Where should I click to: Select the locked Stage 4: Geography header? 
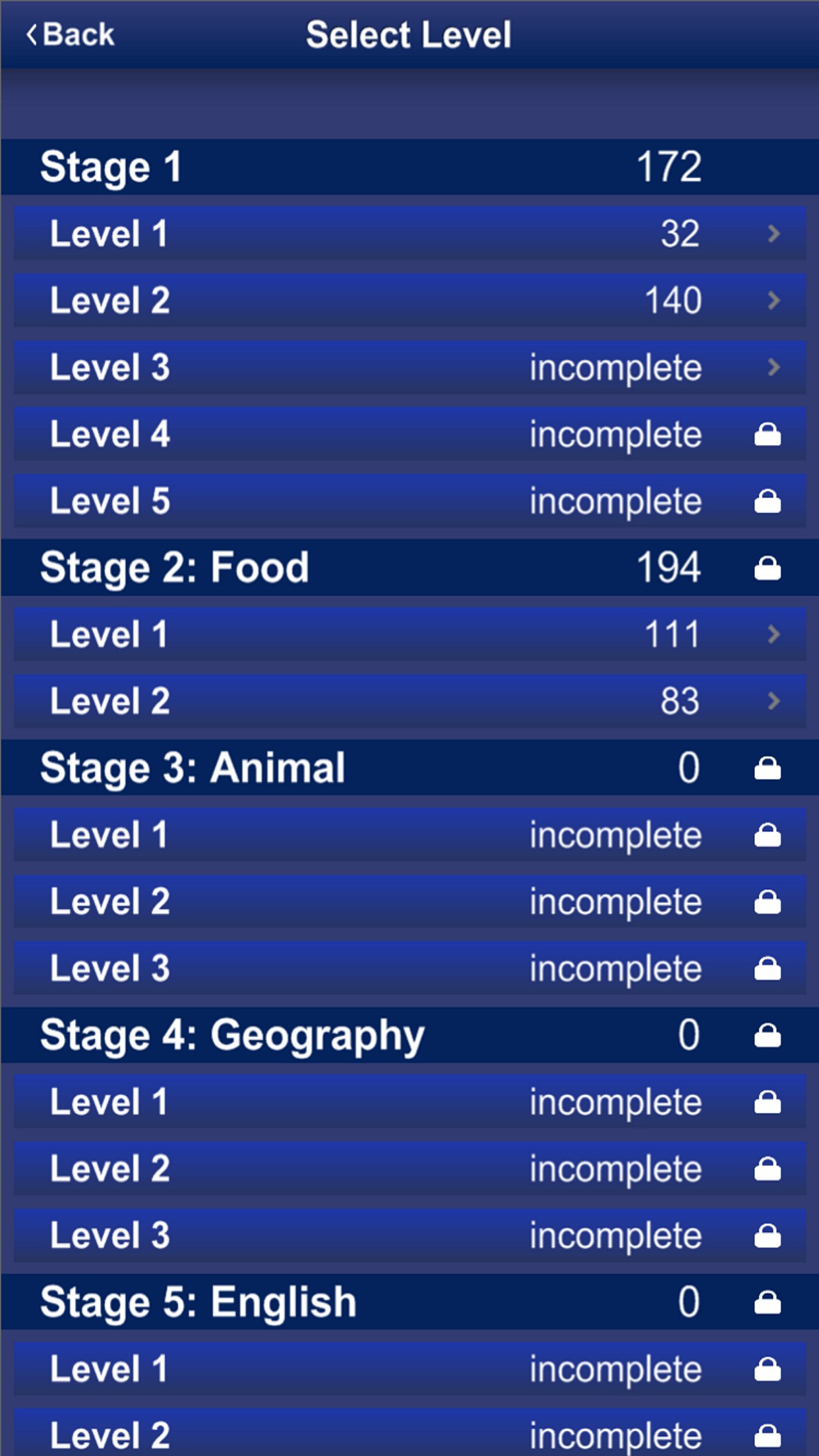(x=409, y=1035)
